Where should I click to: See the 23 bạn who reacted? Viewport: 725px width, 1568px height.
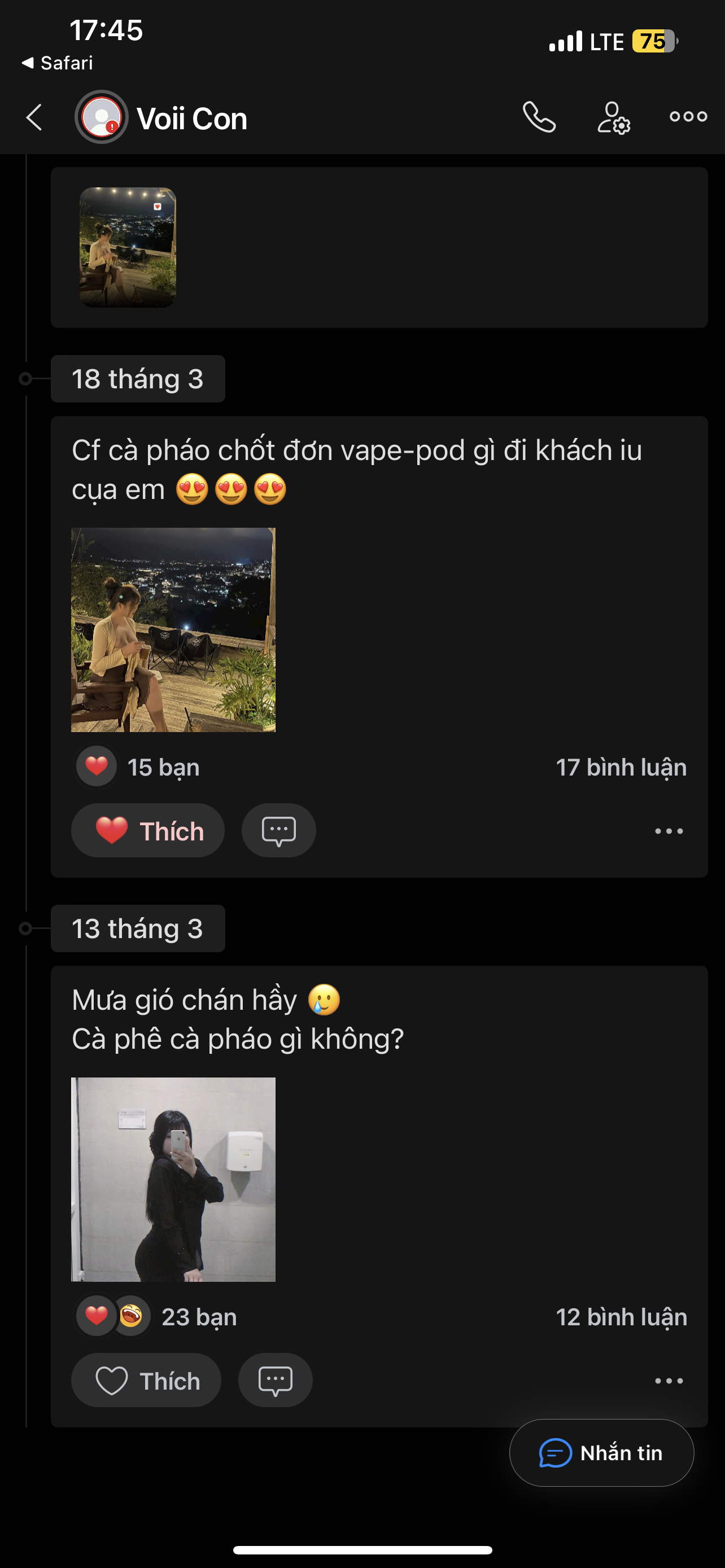(x=198, y=1317)
